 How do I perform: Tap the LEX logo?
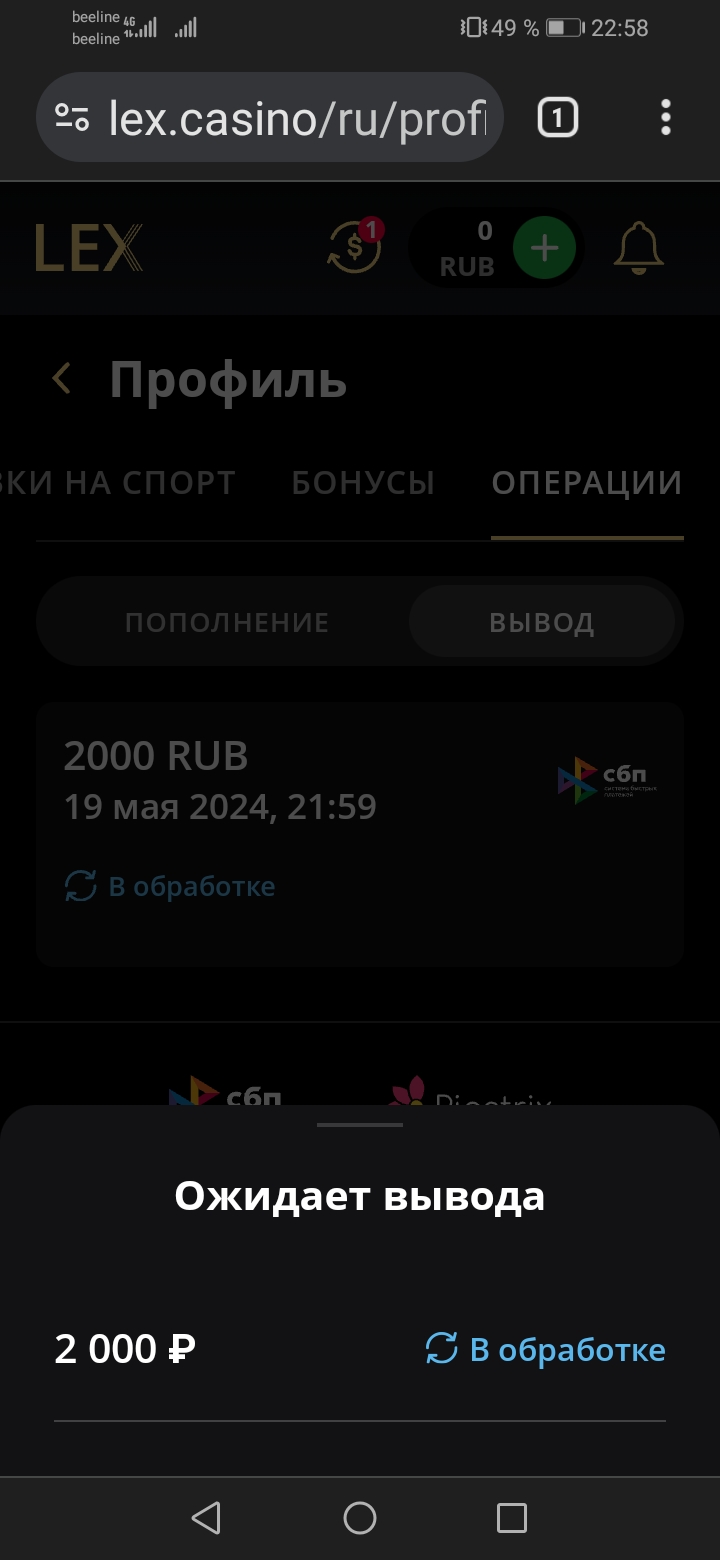89,248
